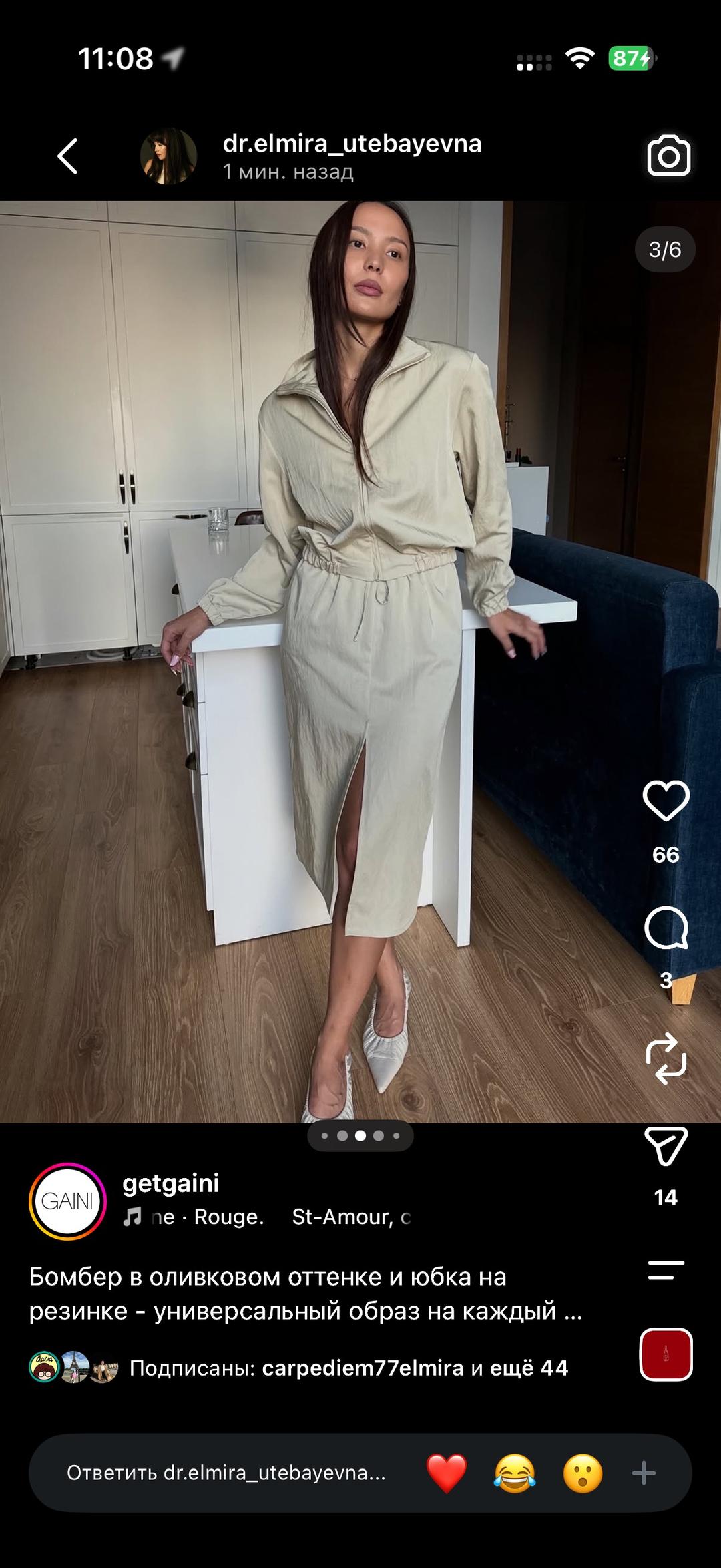The image size is (721, 1568).
Task: Open the camera icon in the top right
Action: pos(668,156)
